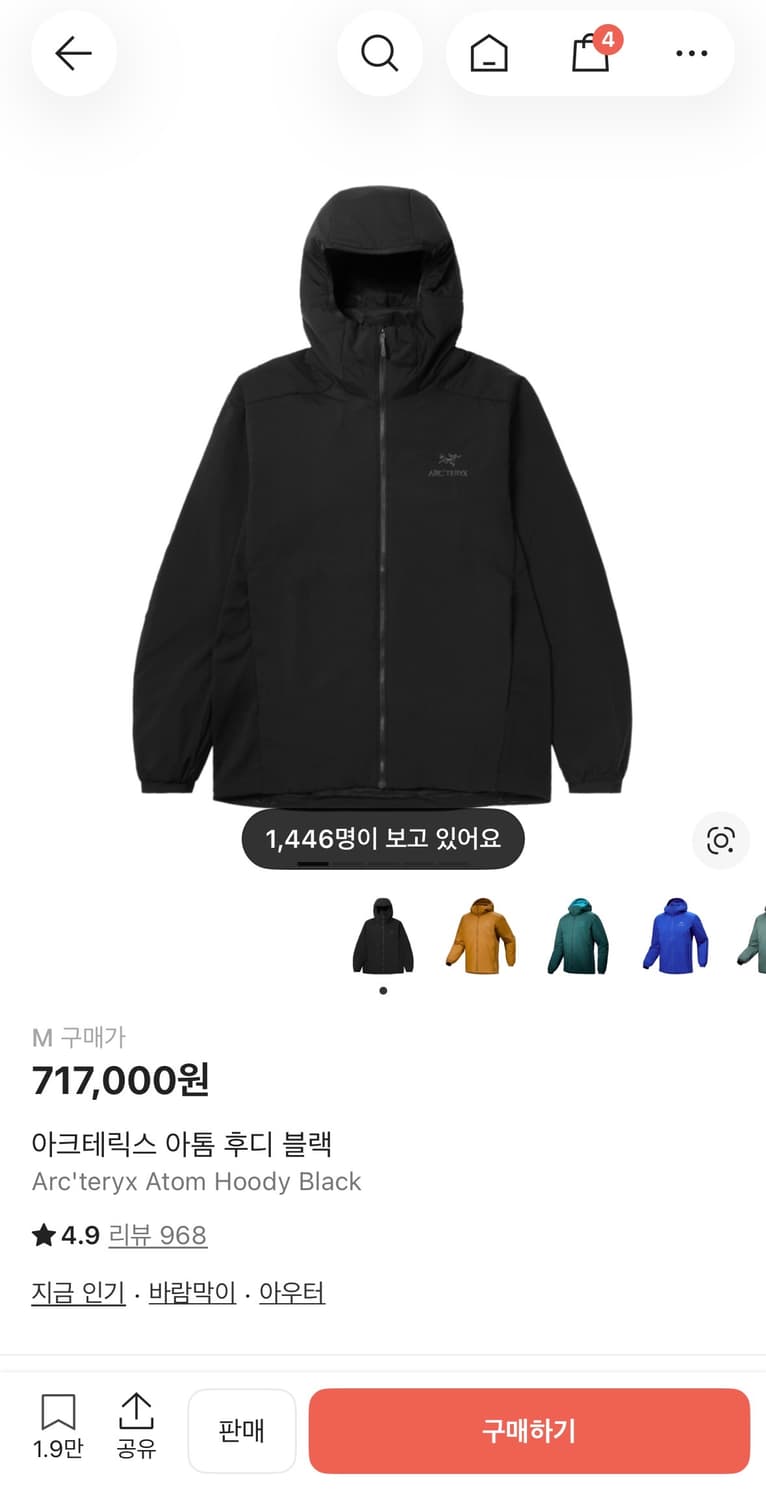The height and width of the screenshot is (1500, 766).
Task: Tap the back arrow to go back
Action: (73, 53)
